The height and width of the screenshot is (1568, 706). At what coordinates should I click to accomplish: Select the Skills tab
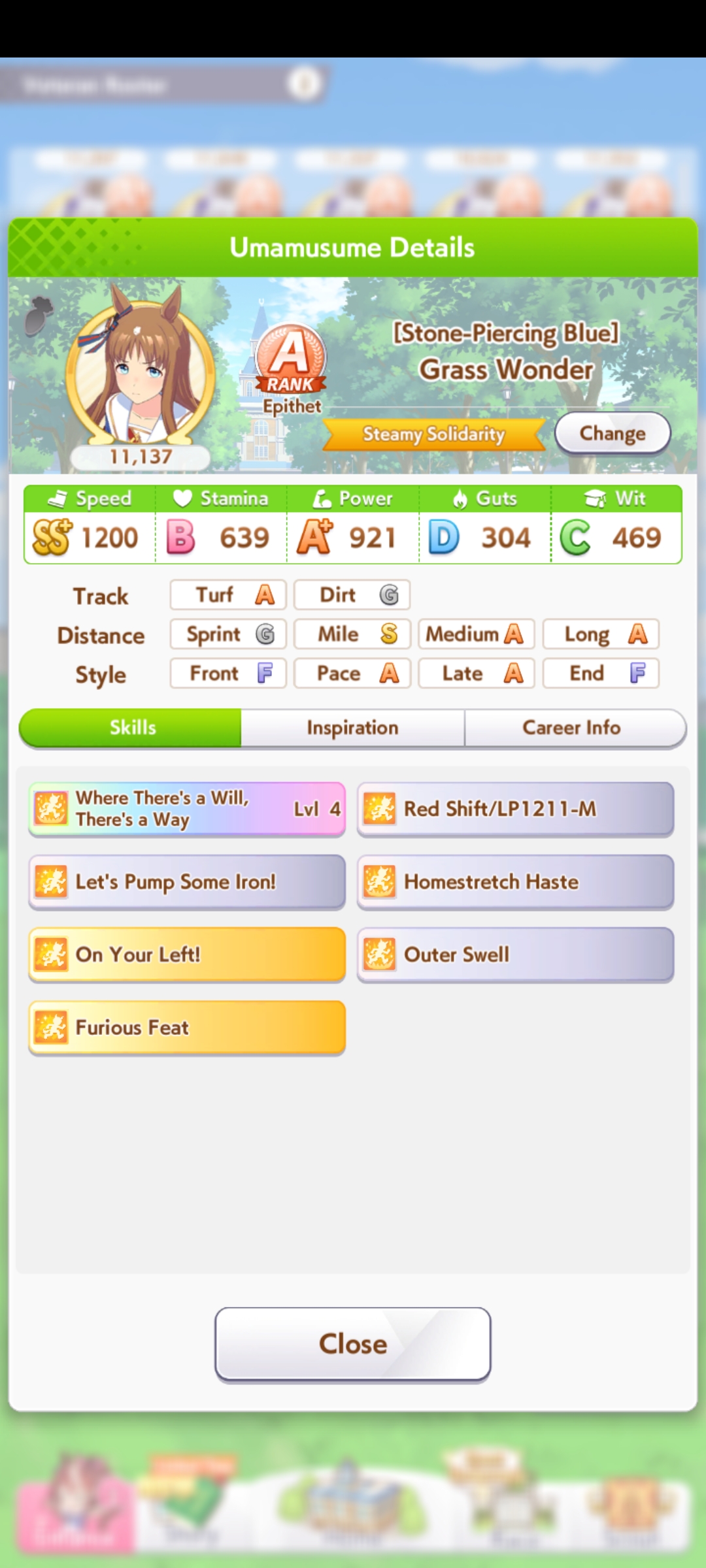pos(131,728)
